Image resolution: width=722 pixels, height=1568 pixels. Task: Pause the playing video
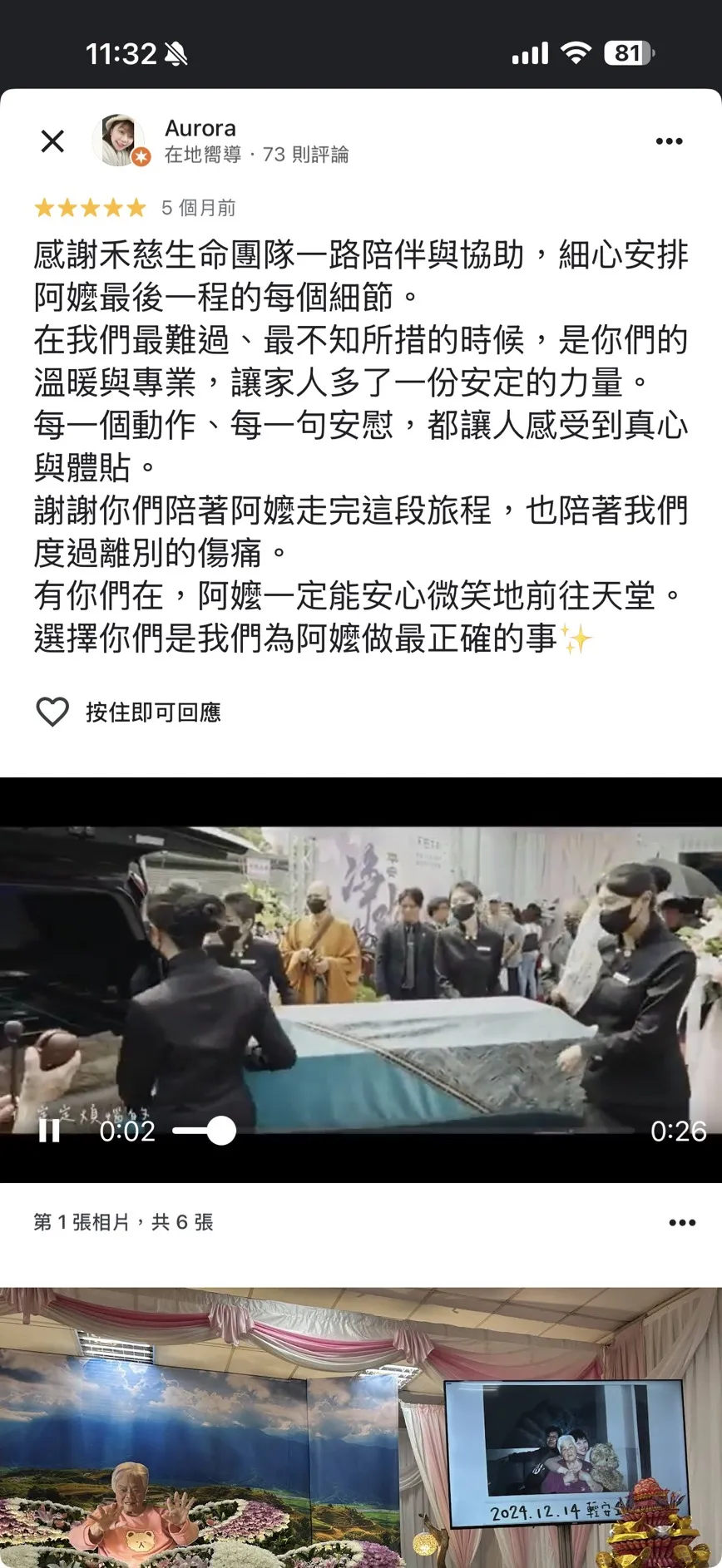(49, 1131)
